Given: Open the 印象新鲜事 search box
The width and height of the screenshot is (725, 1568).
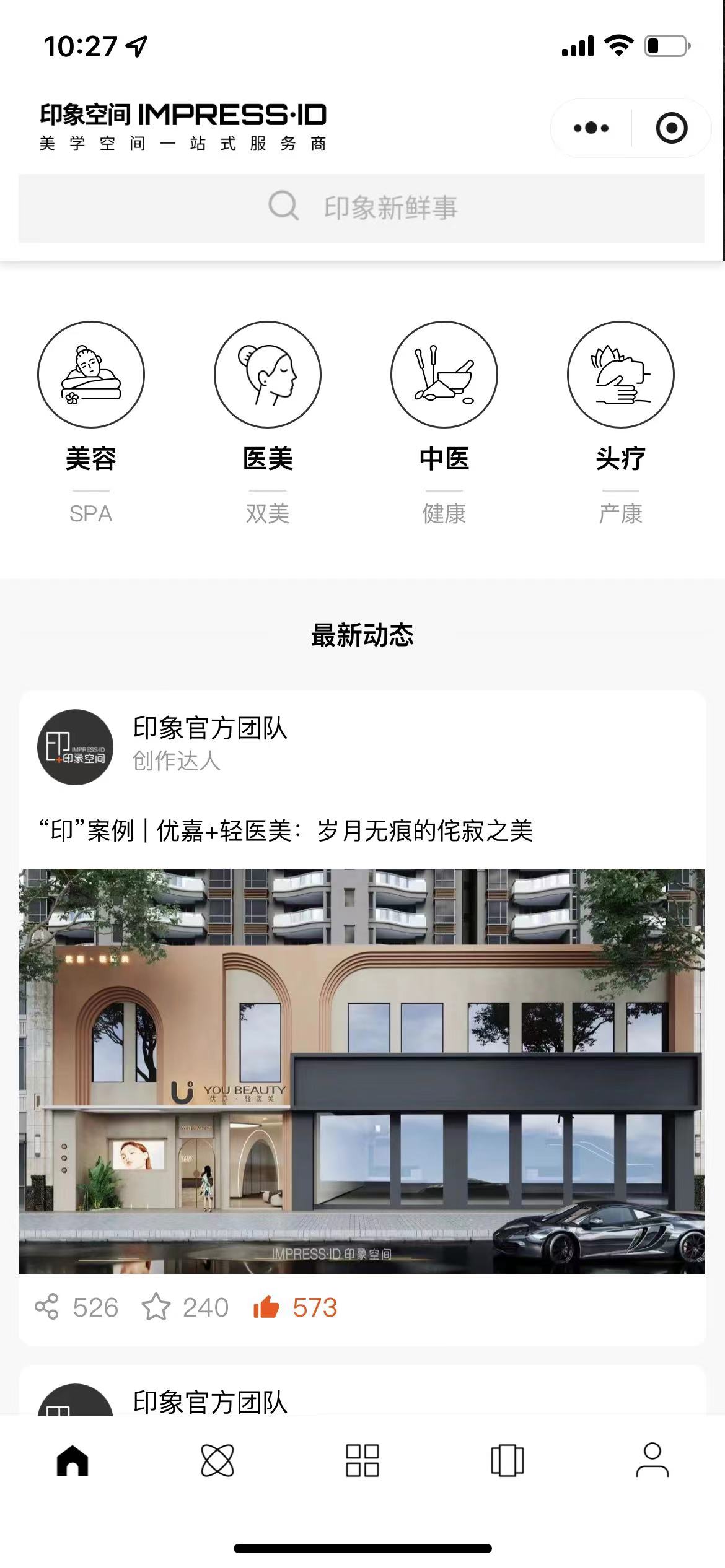Looking at the screenshot, I should coord(362,207).
